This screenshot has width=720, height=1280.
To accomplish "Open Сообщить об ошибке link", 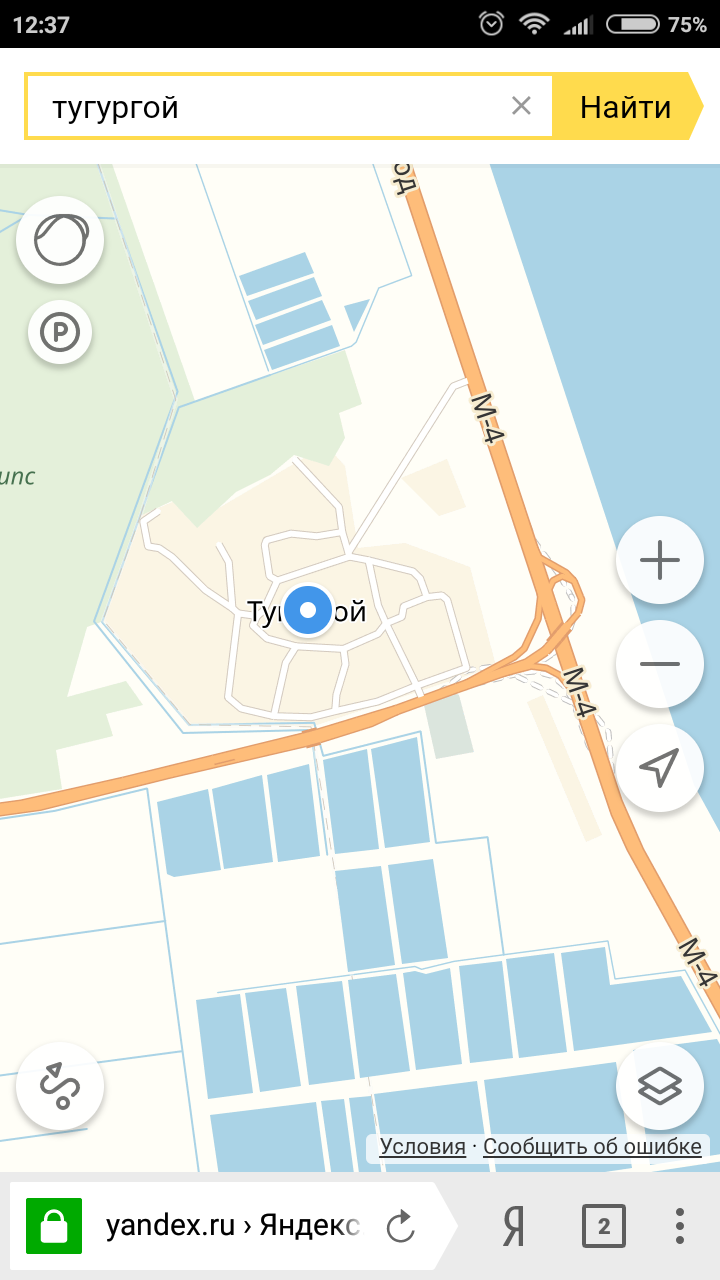I will pyautogui.click(x=592, y=1146).
